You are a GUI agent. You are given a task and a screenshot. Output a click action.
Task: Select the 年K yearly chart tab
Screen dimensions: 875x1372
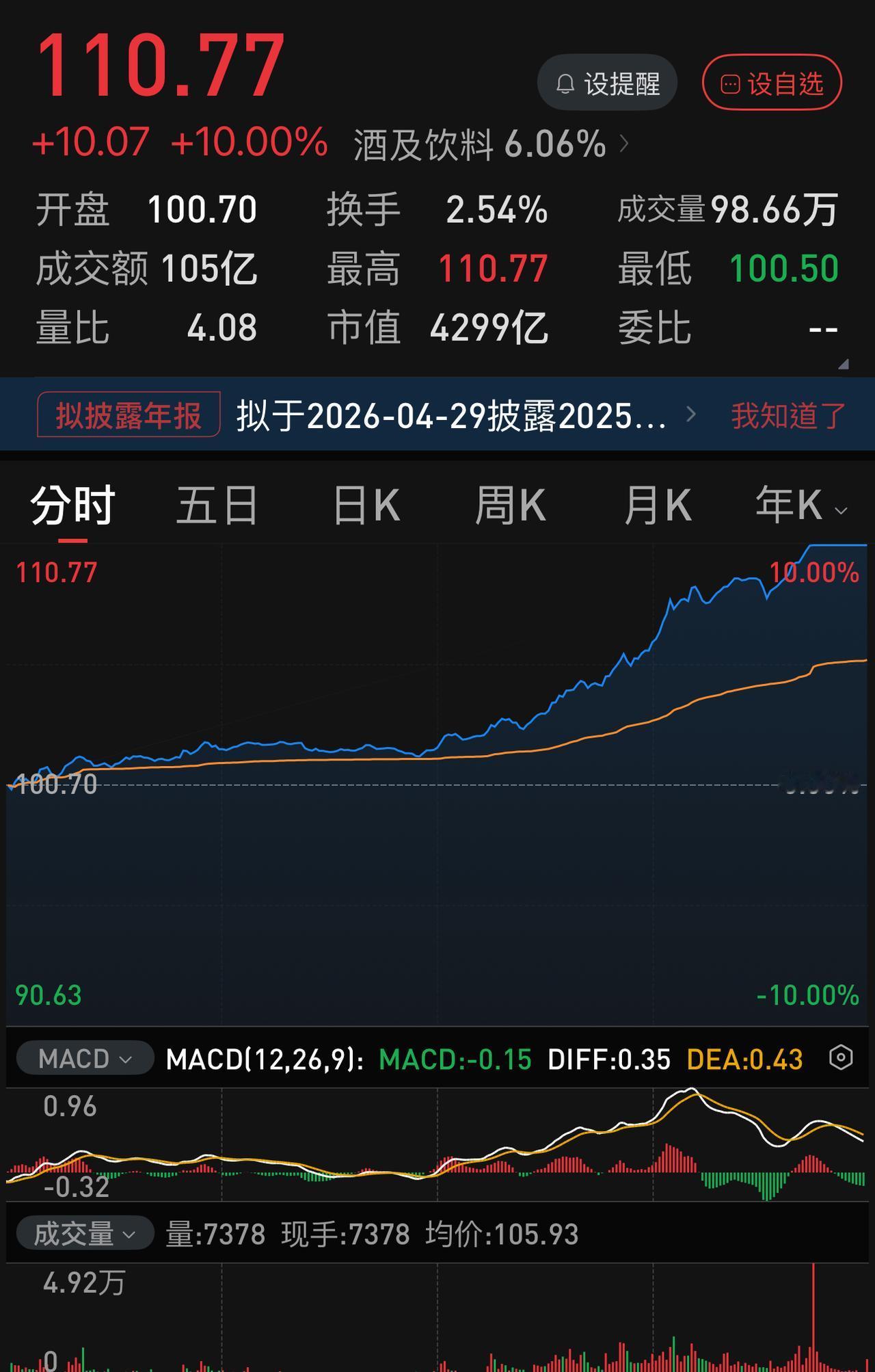coord(786,503)
